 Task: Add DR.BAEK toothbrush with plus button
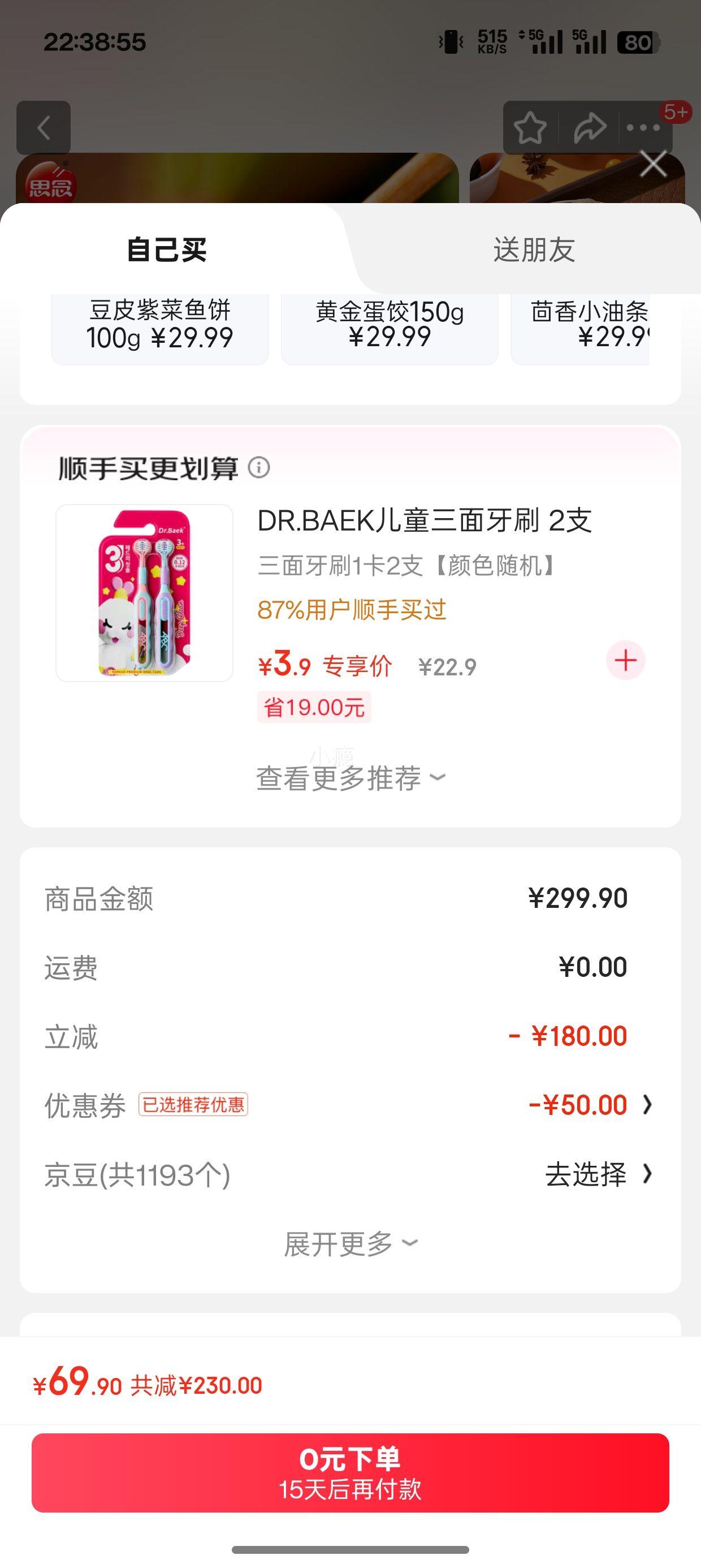(x=625, y=661)
